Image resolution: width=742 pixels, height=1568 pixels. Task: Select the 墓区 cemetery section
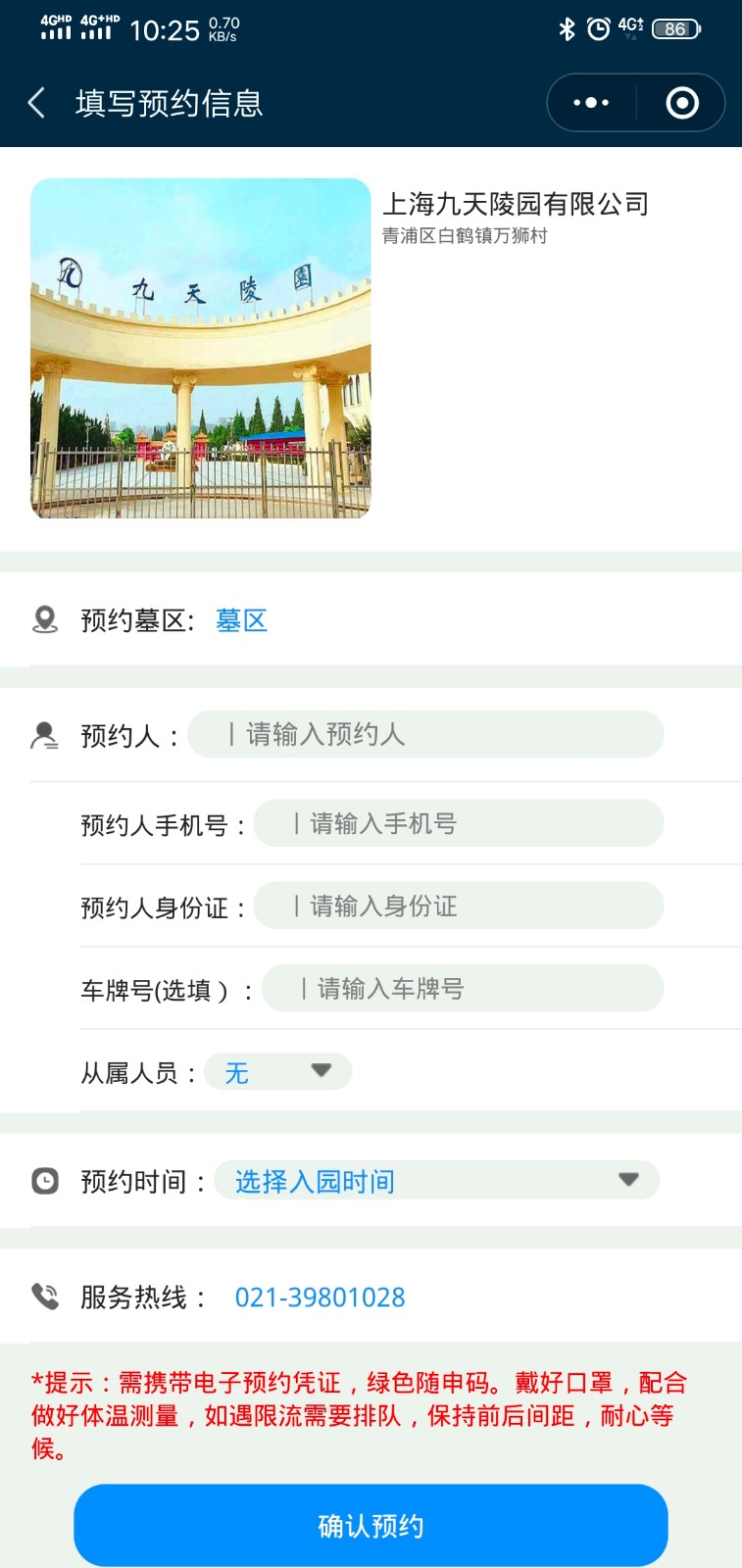[241, 620]
